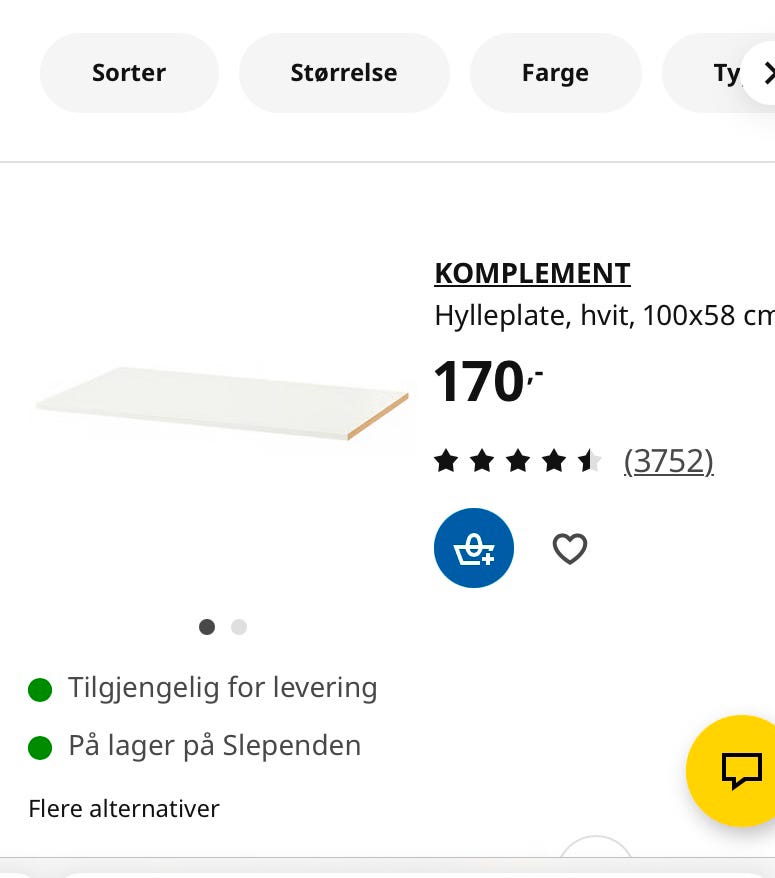
Task: Open the Størrelse filter options
Action: 344,72
